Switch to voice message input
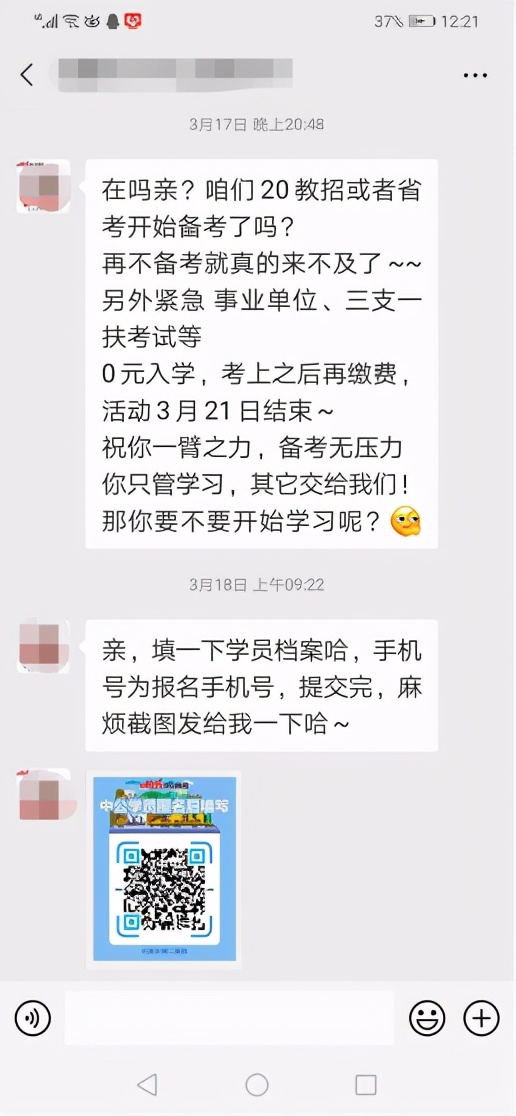This screenshot has height=1116, width=516. coord(33,1018)
